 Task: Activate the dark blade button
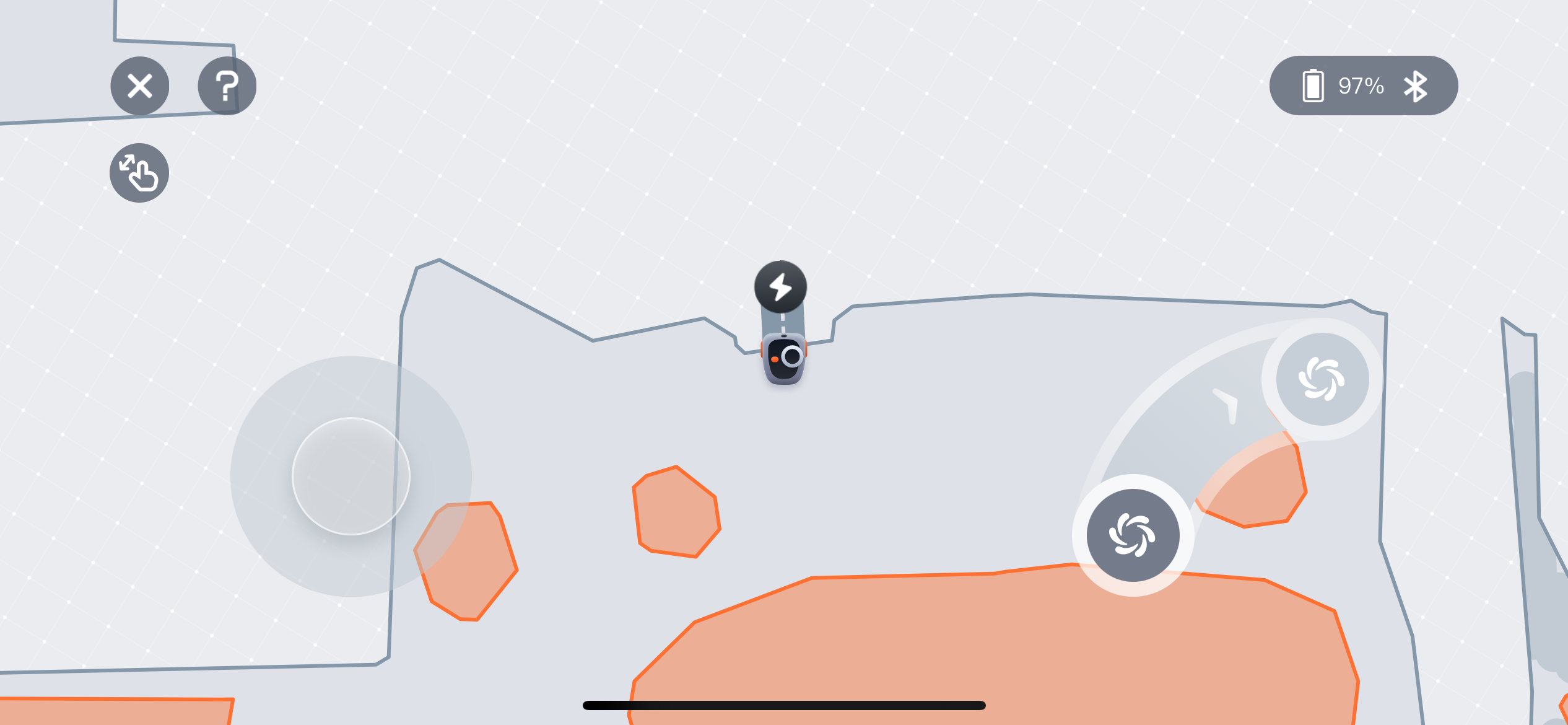(x=1133, y=535)
